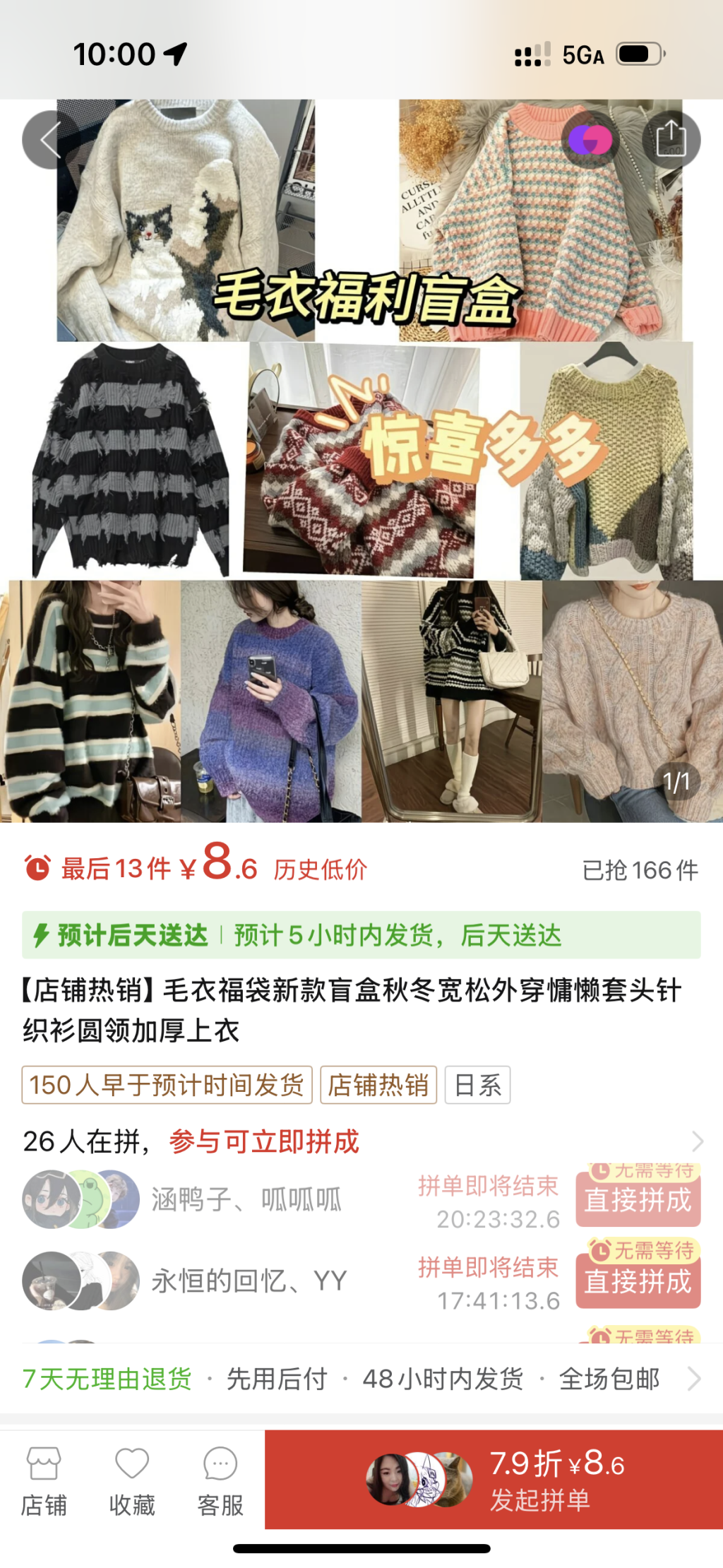
Task: Tap the 日系 style tag
Action: click(x=477, y=1085)
